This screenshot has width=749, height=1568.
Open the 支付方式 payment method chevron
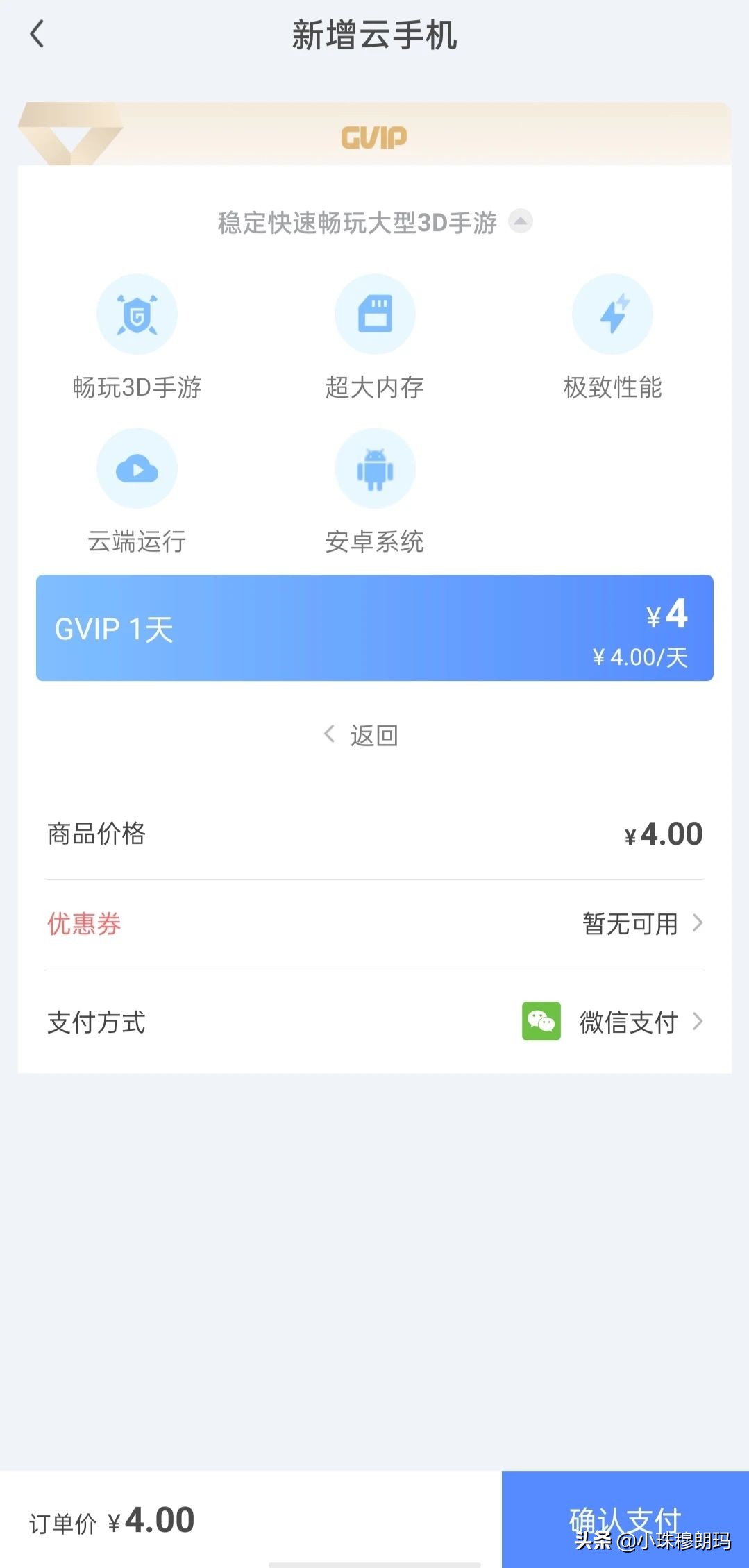[x=699, y=1021]
